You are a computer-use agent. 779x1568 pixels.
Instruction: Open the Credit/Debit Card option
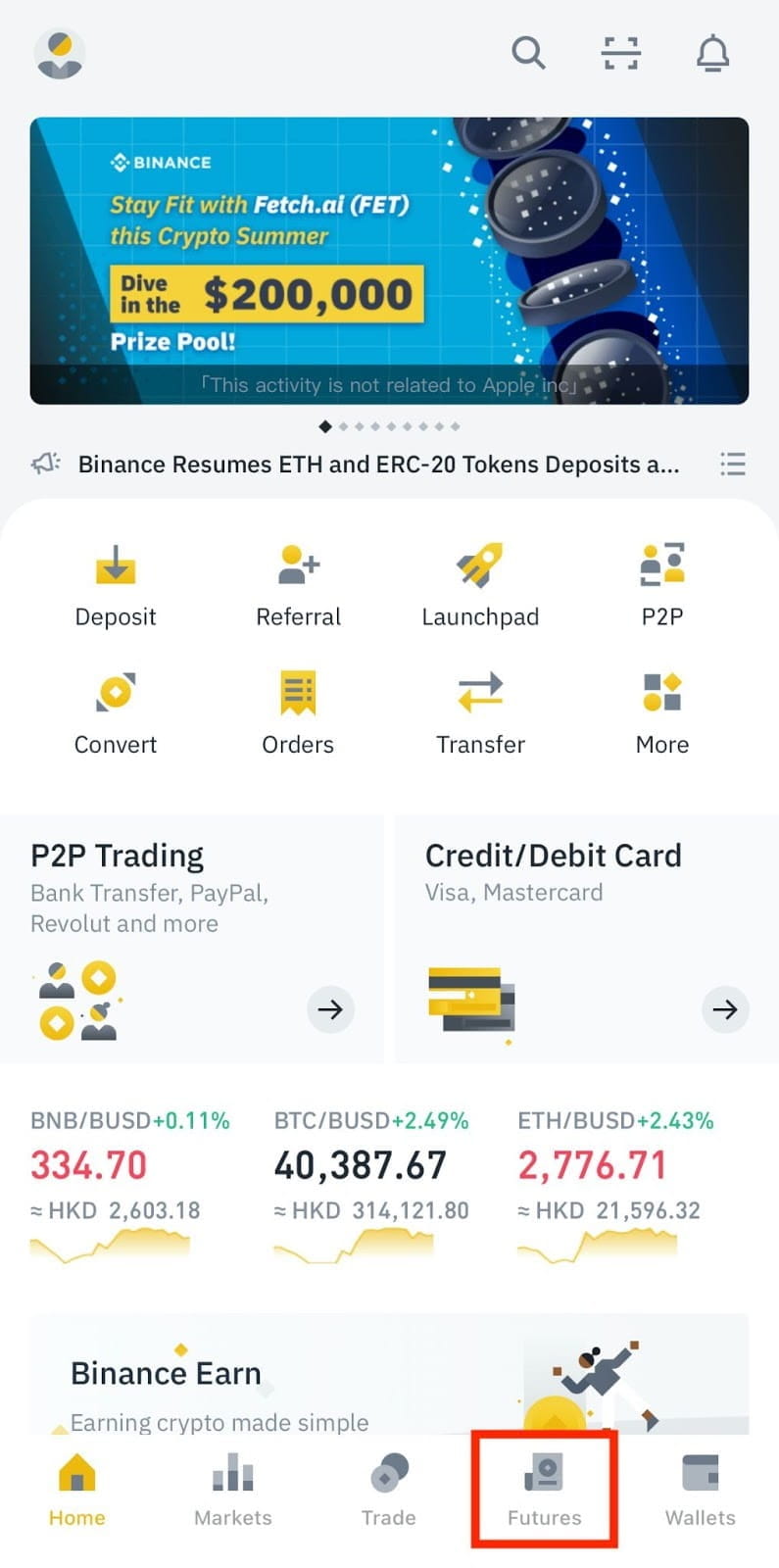tap(587, 939)
